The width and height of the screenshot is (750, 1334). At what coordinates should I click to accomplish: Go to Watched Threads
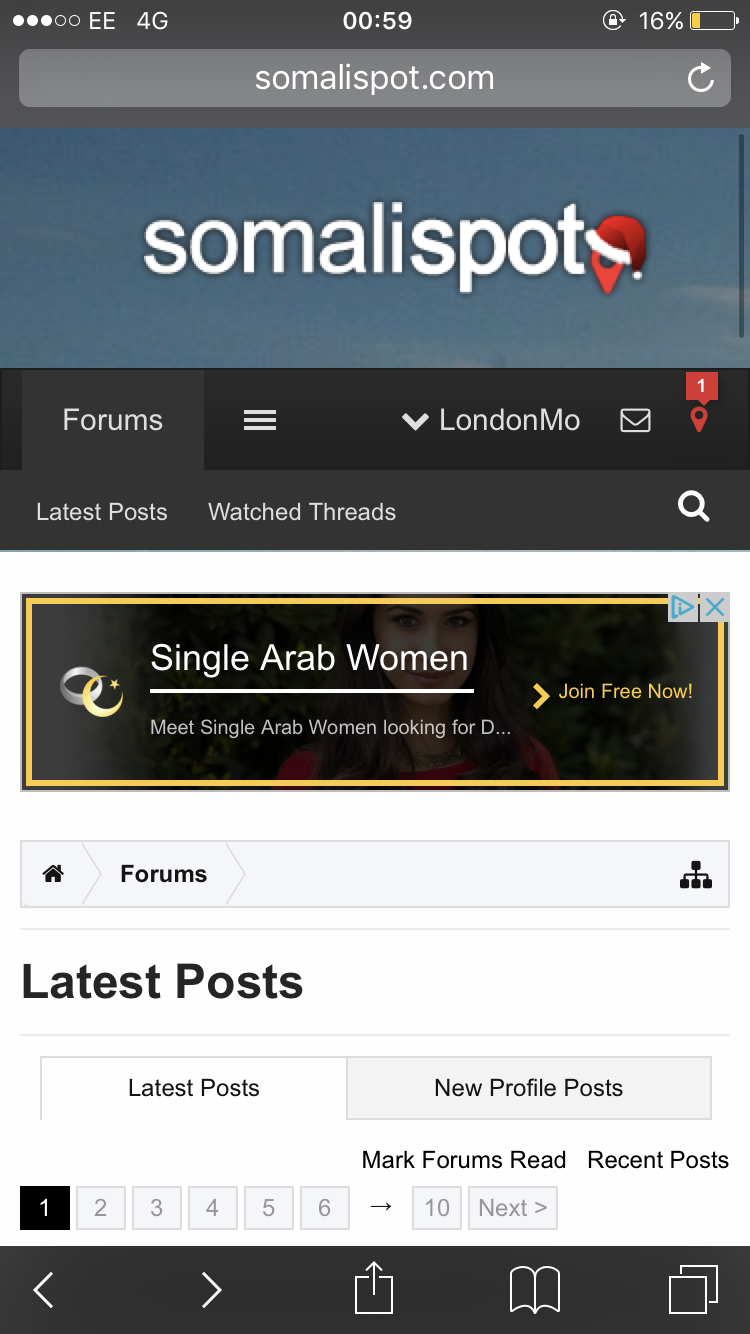tap(302, 512)
